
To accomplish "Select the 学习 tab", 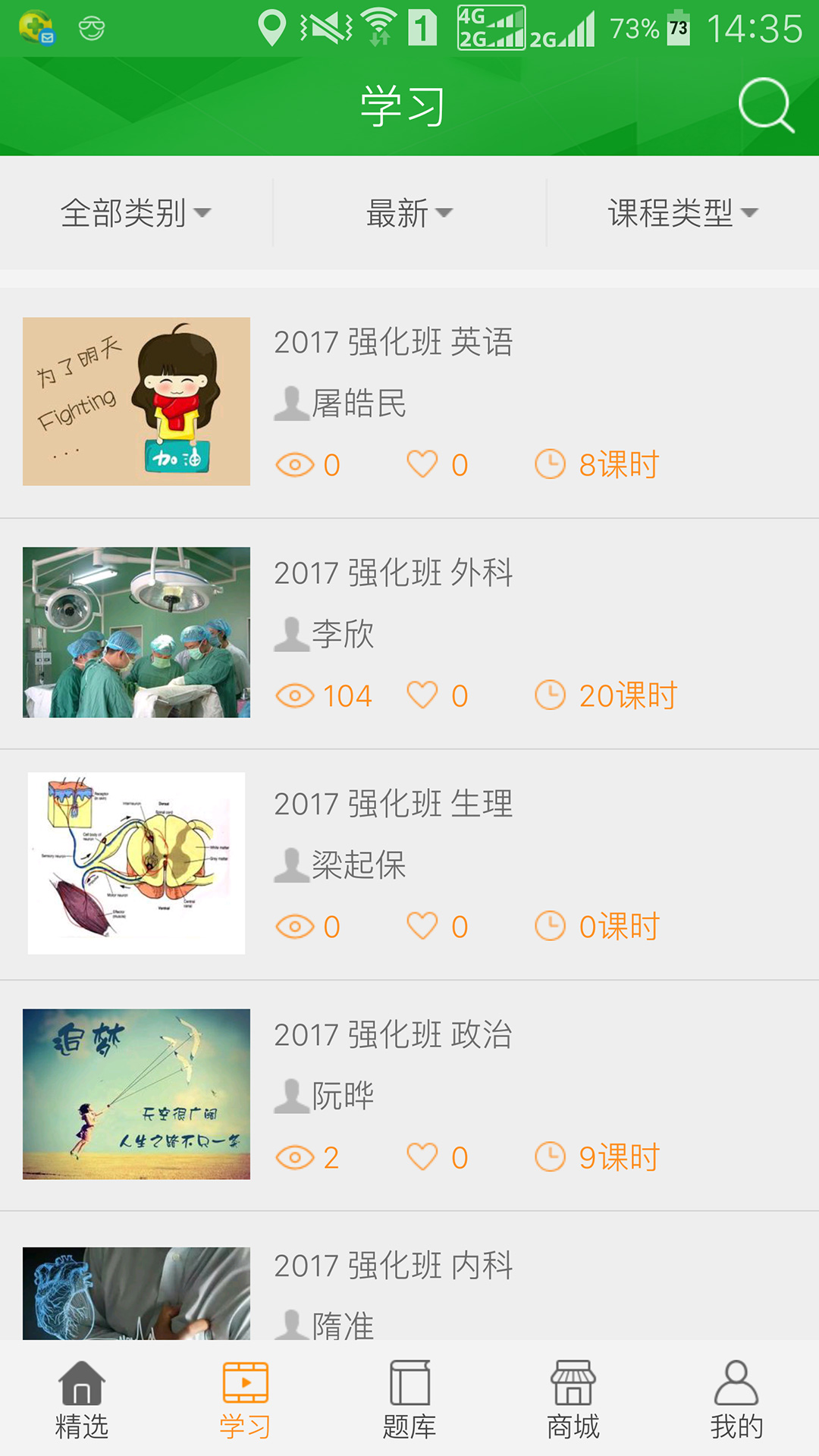I will click(x=245, y=1399).
